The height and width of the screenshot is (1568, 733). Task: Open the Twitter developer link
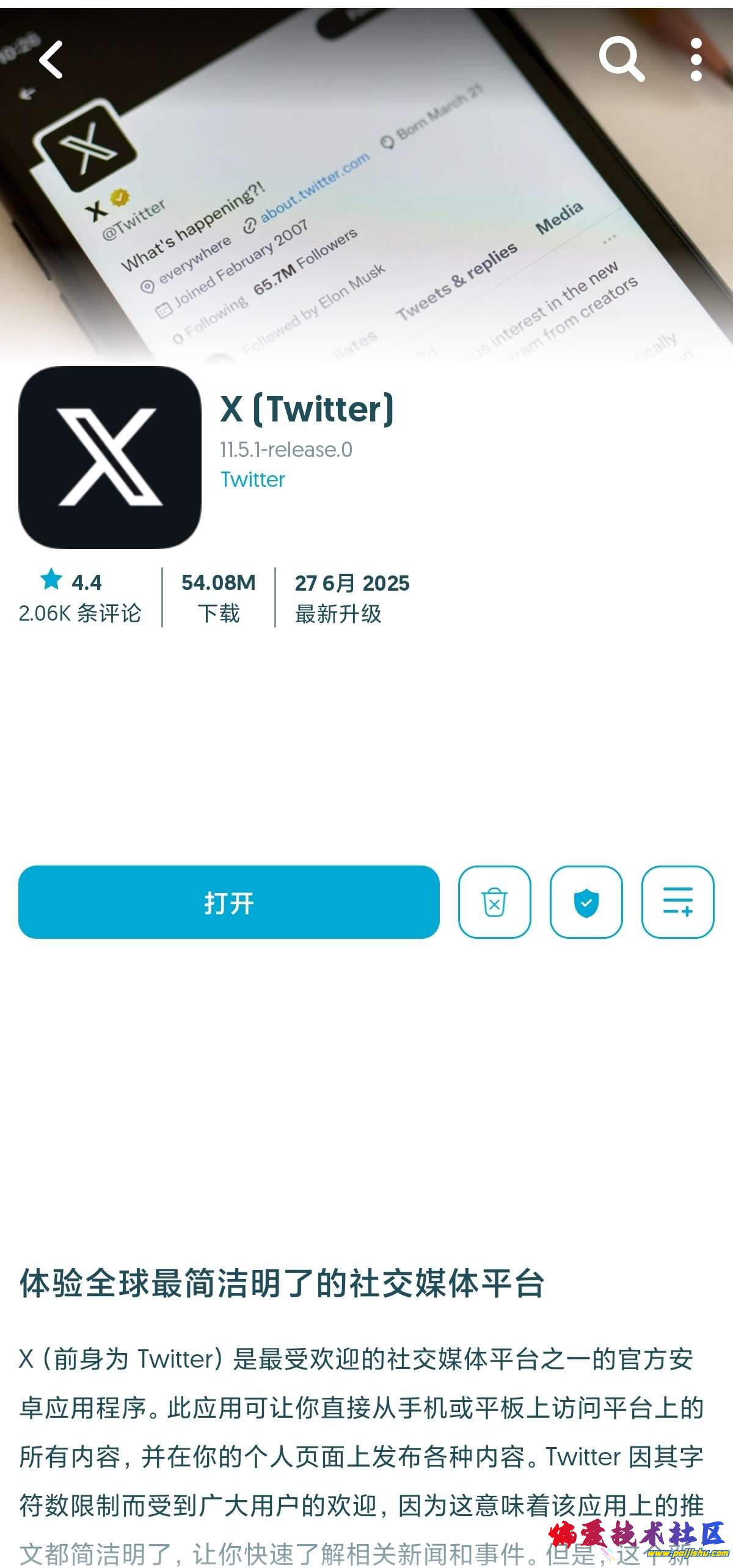(252, 480)
